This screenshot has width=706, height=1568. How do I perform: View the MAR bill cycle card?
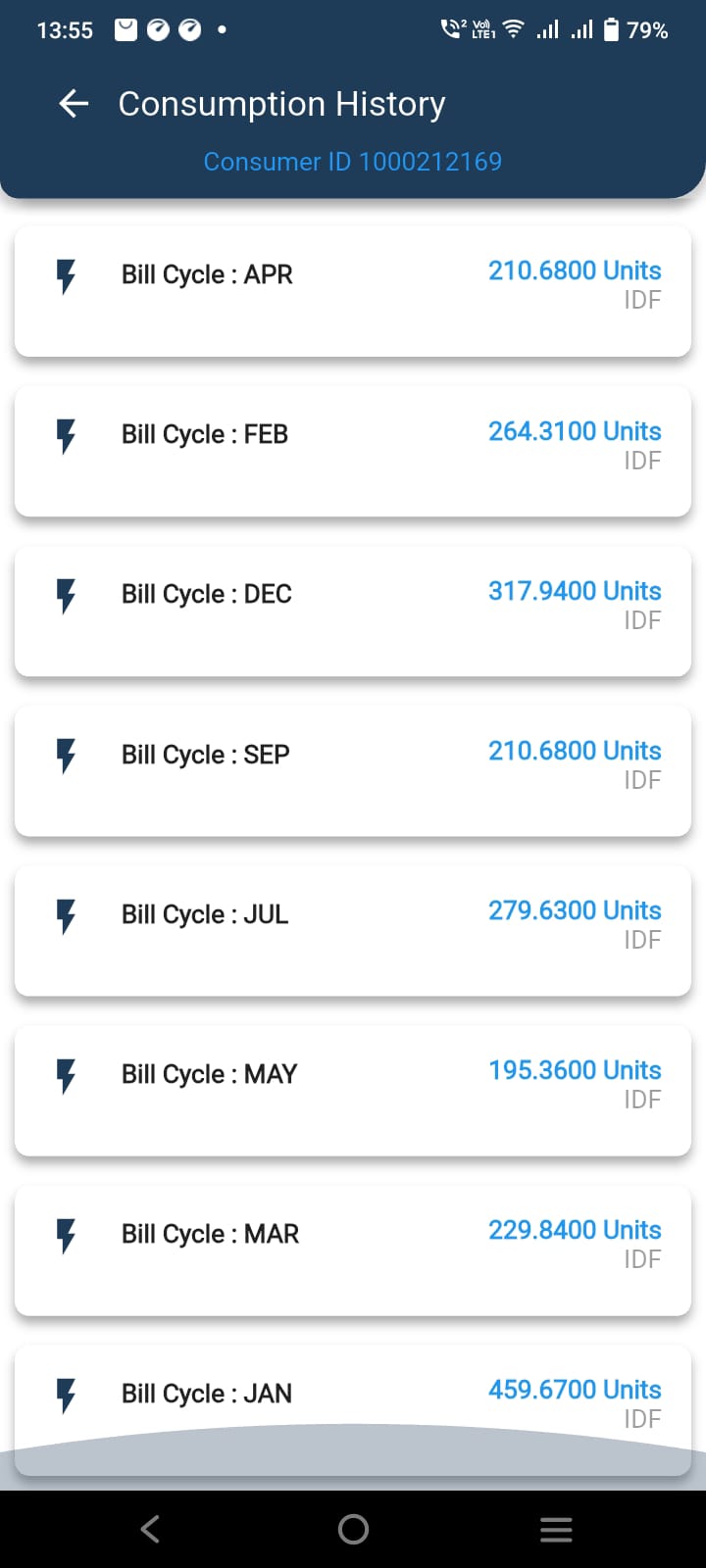point(353,1249)
